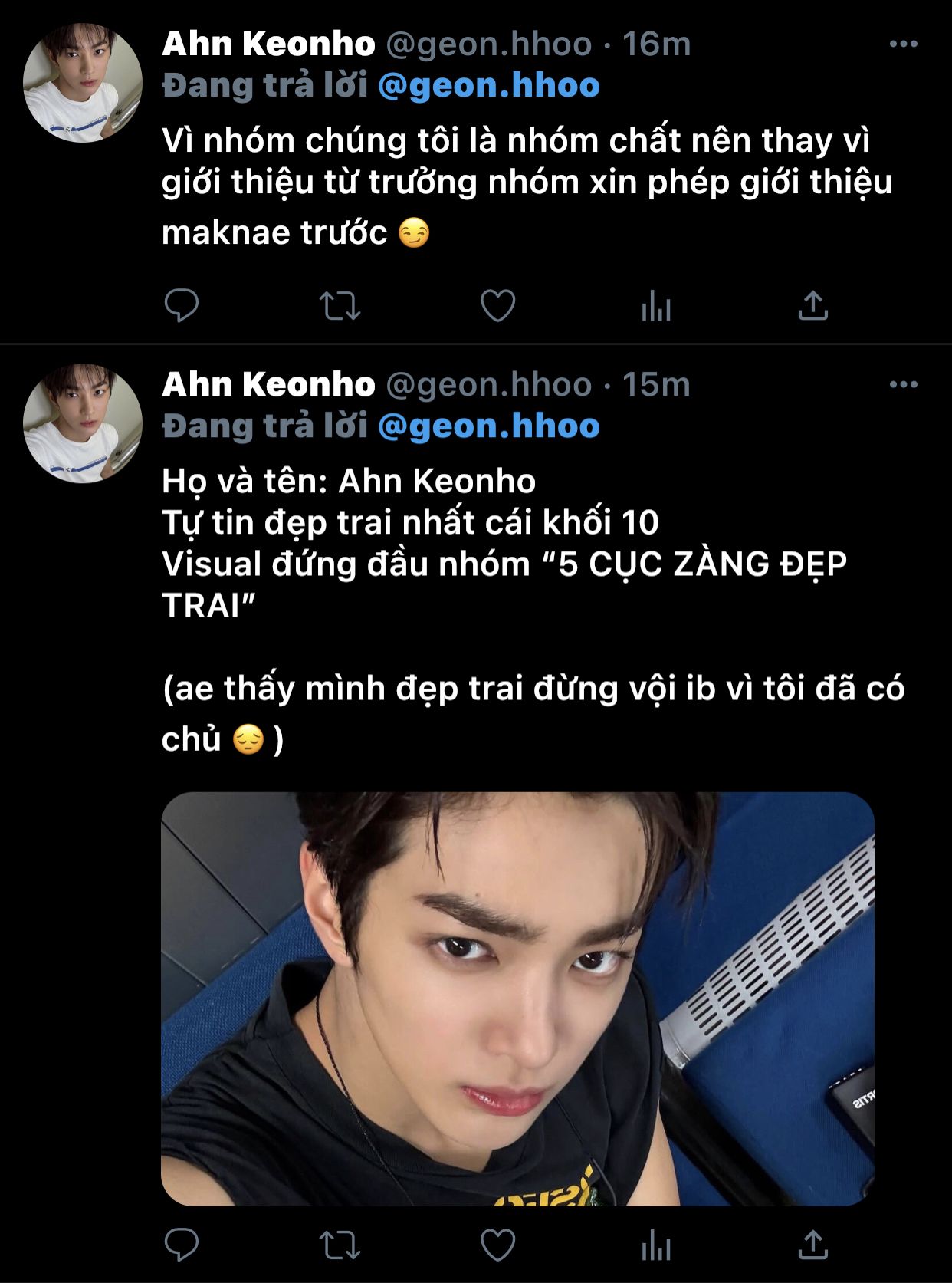View analytics of the 16m tweet
952x1283 pixels.
tap(656, 306)
